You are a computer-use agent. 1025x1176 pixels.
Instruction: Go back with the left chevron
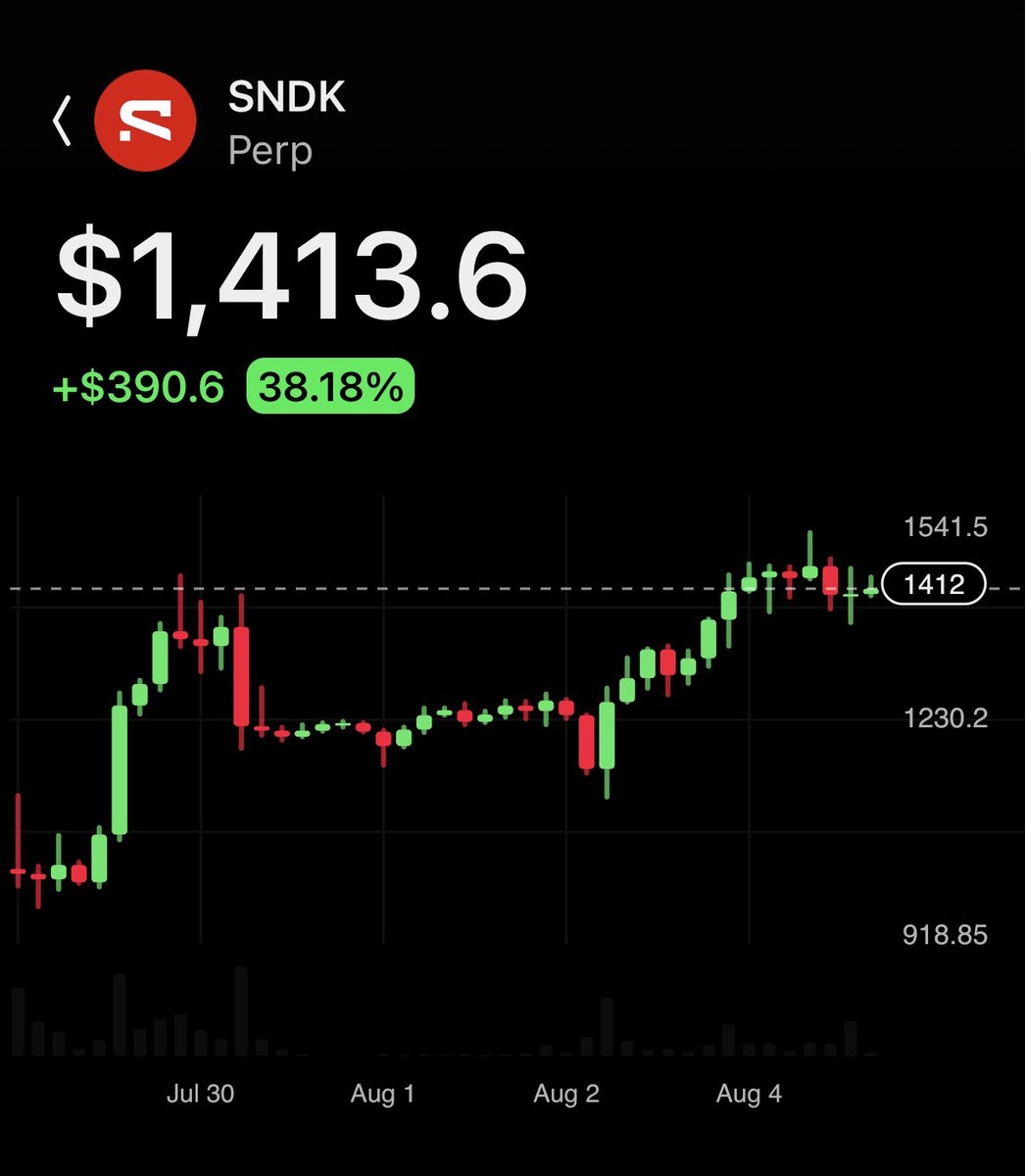tap(62, 122)
